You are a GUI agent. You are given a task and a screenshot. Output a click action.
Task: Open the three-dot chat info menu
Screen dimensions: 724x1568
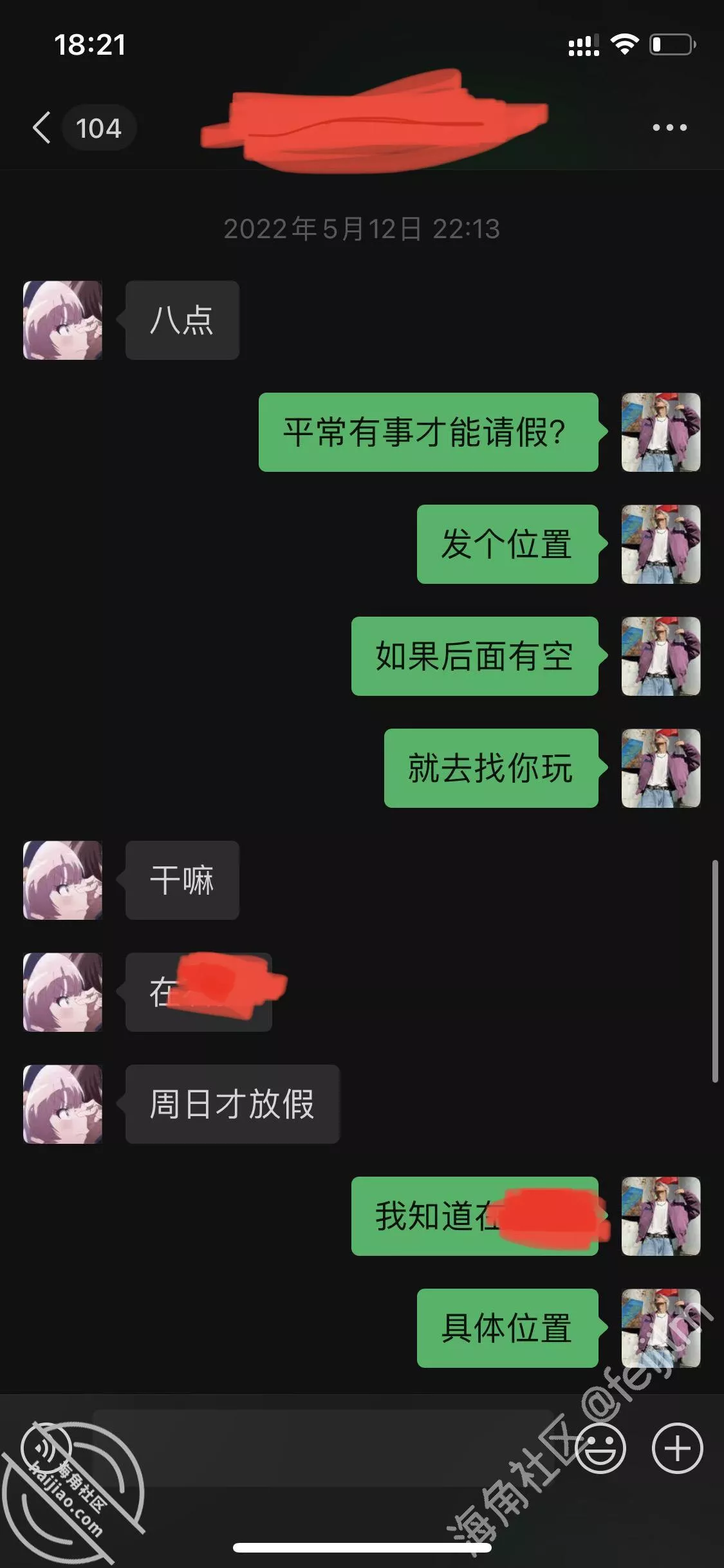coord(669,127)
